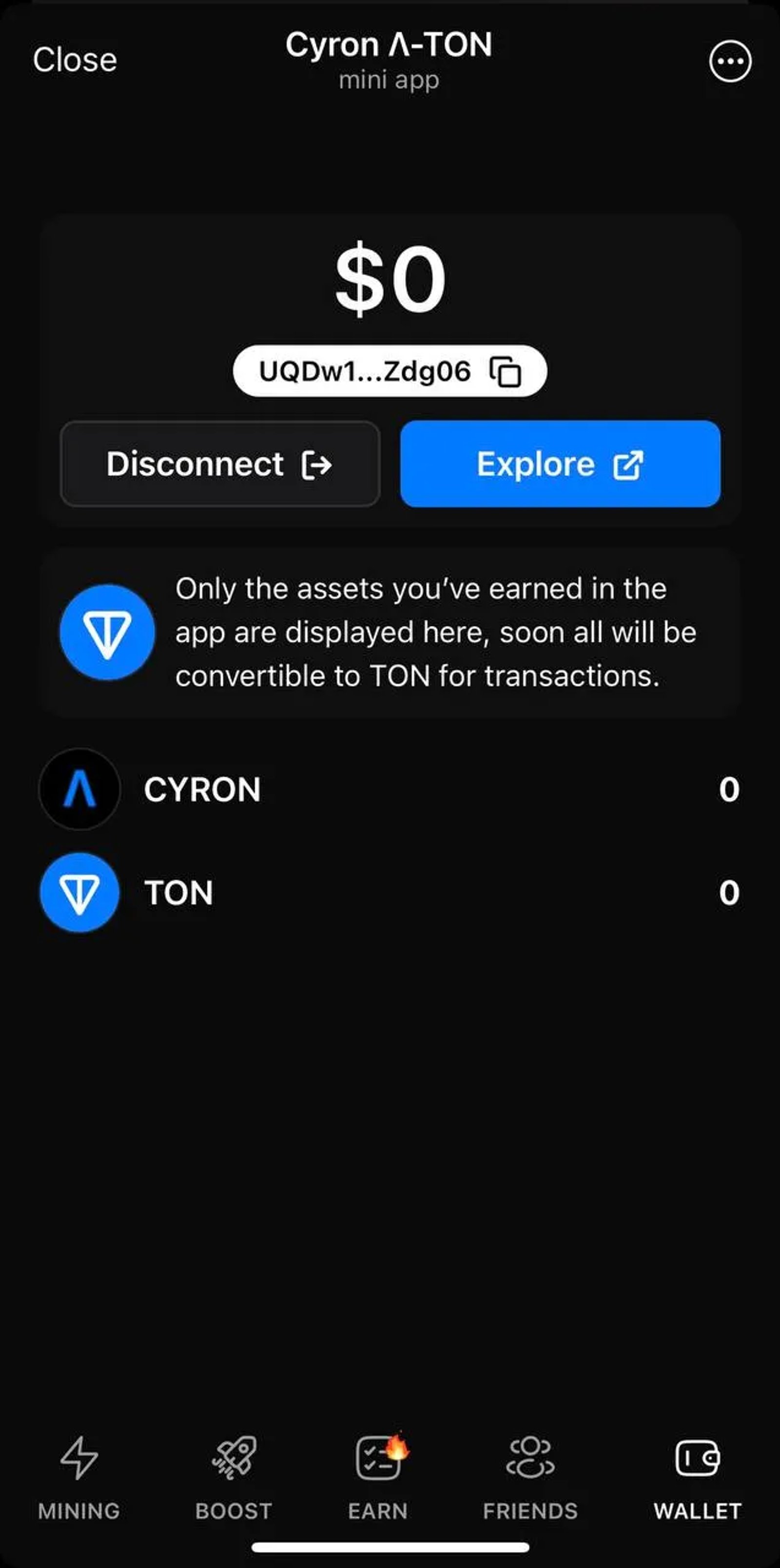Tap the CYRON token logo
Viewport: 780px width, 1568px height.
pyautogui.click(x=78, y=790)
